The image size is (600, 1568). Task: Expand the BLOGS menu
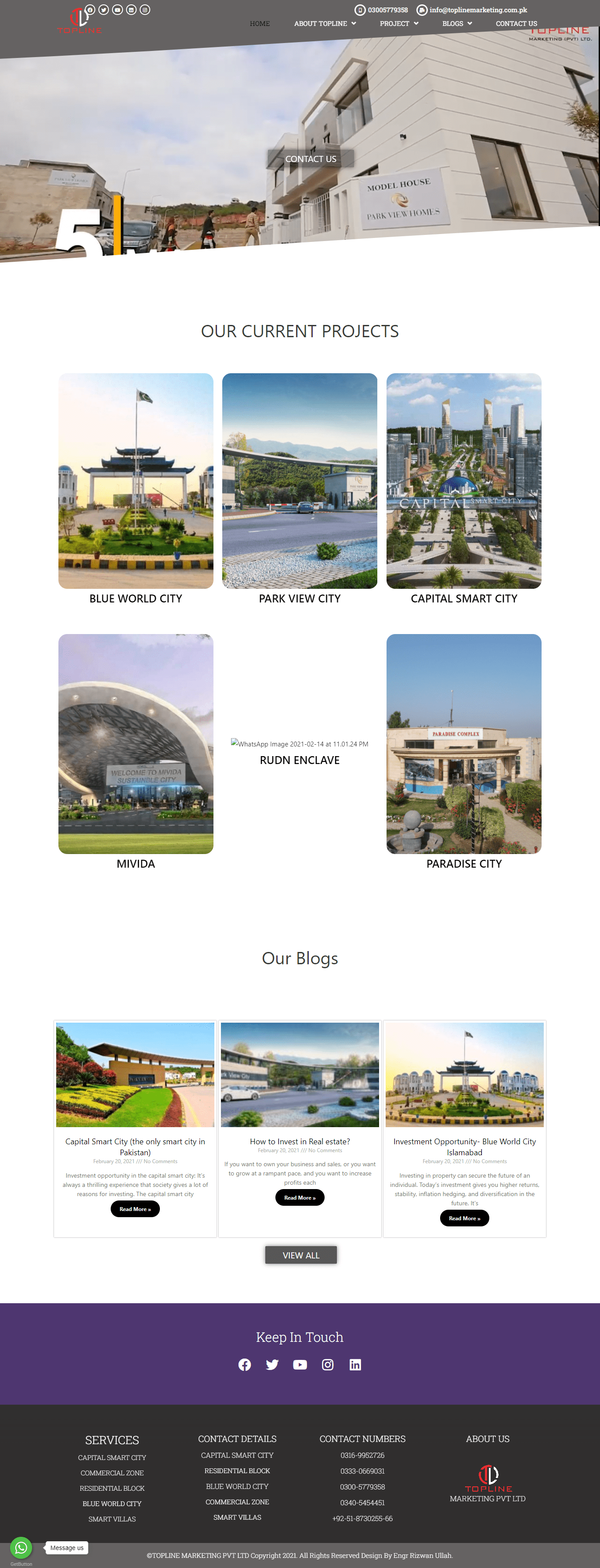pos(457,24)
